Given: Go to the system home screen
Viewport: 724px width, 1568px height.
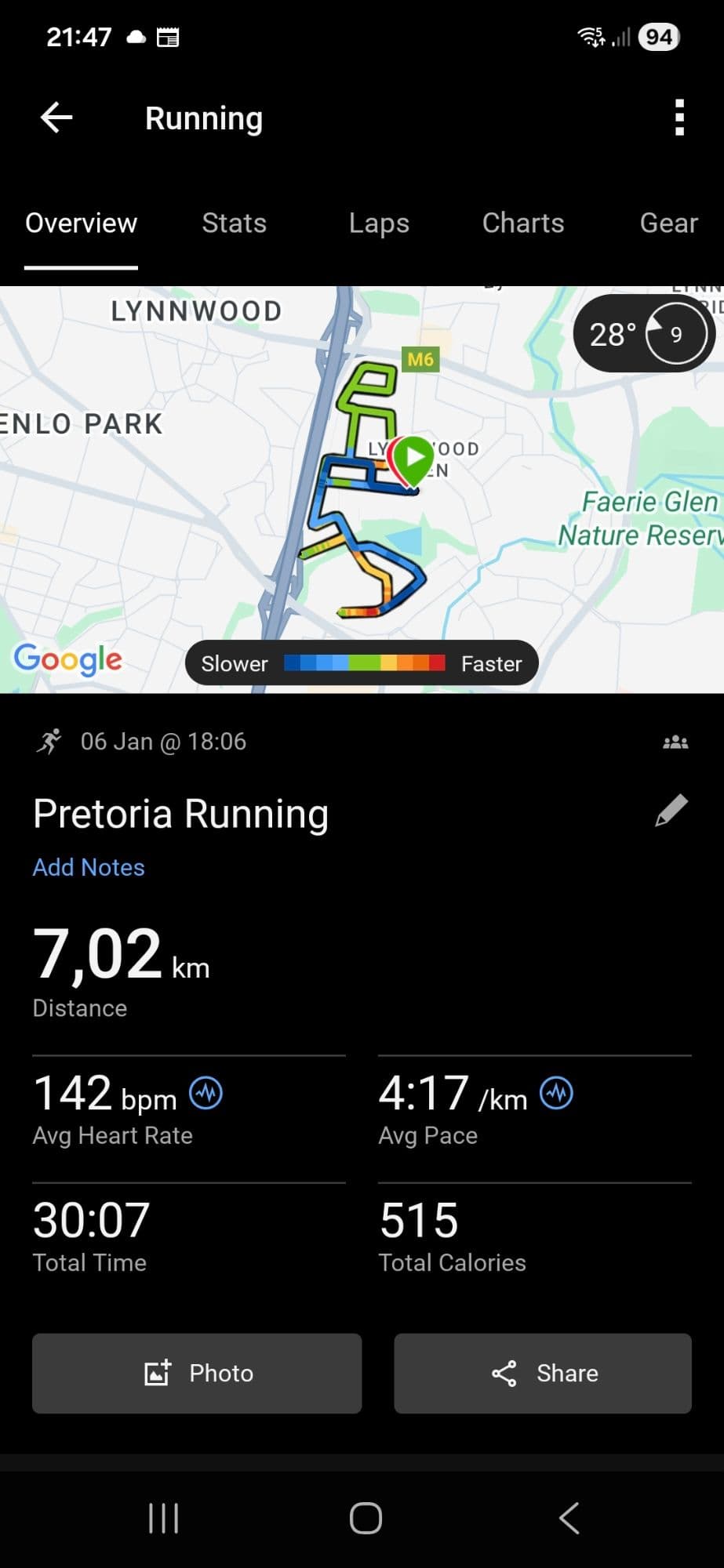Looking at the screenshot, I should coord(366,1519).
